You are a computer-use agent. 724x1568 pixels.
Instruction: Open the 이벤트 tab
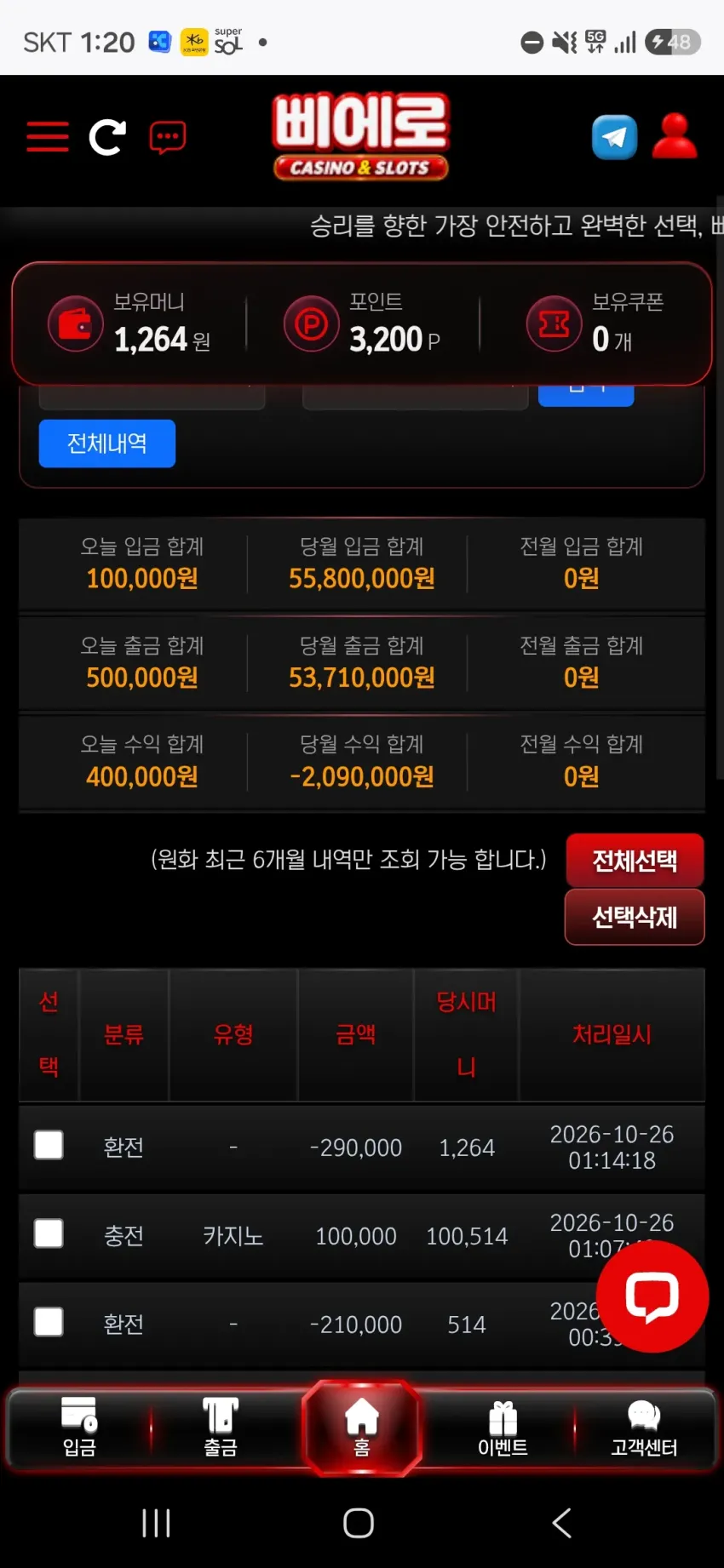coord(503,1428)
